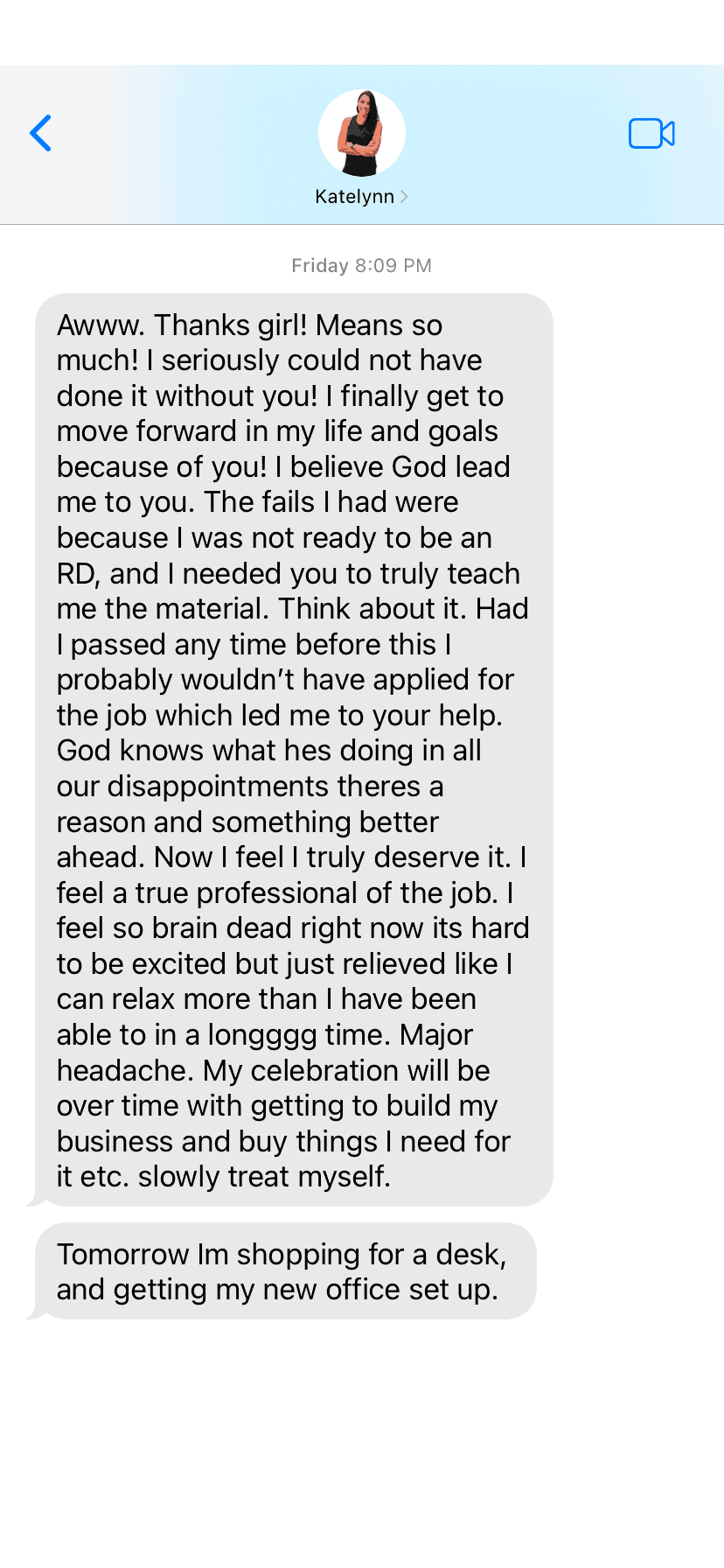
Task: Start a FaceTime video call with Katelynn
Action: (x=651, y=134)
